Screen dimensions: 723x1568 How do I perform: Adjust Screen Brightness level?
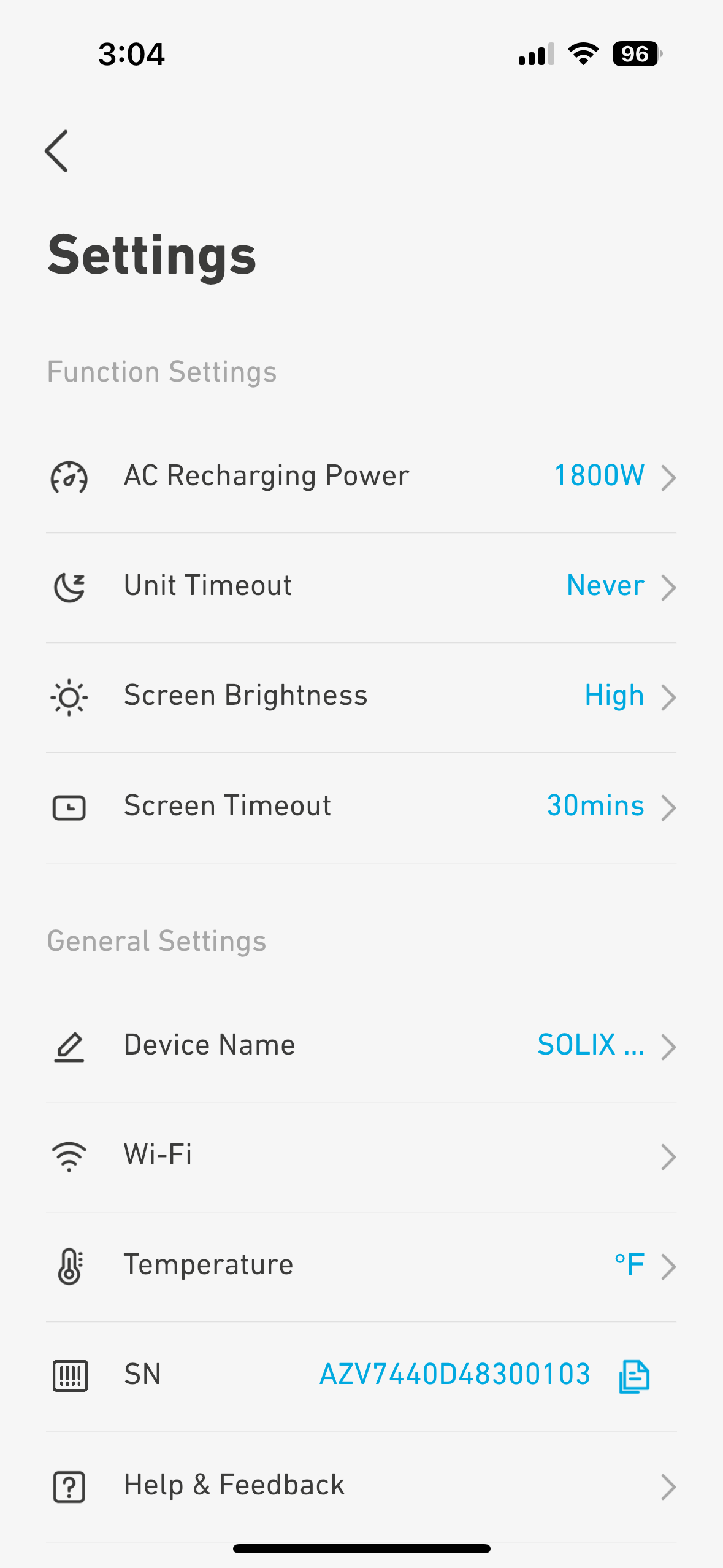(x=361, y=697)
